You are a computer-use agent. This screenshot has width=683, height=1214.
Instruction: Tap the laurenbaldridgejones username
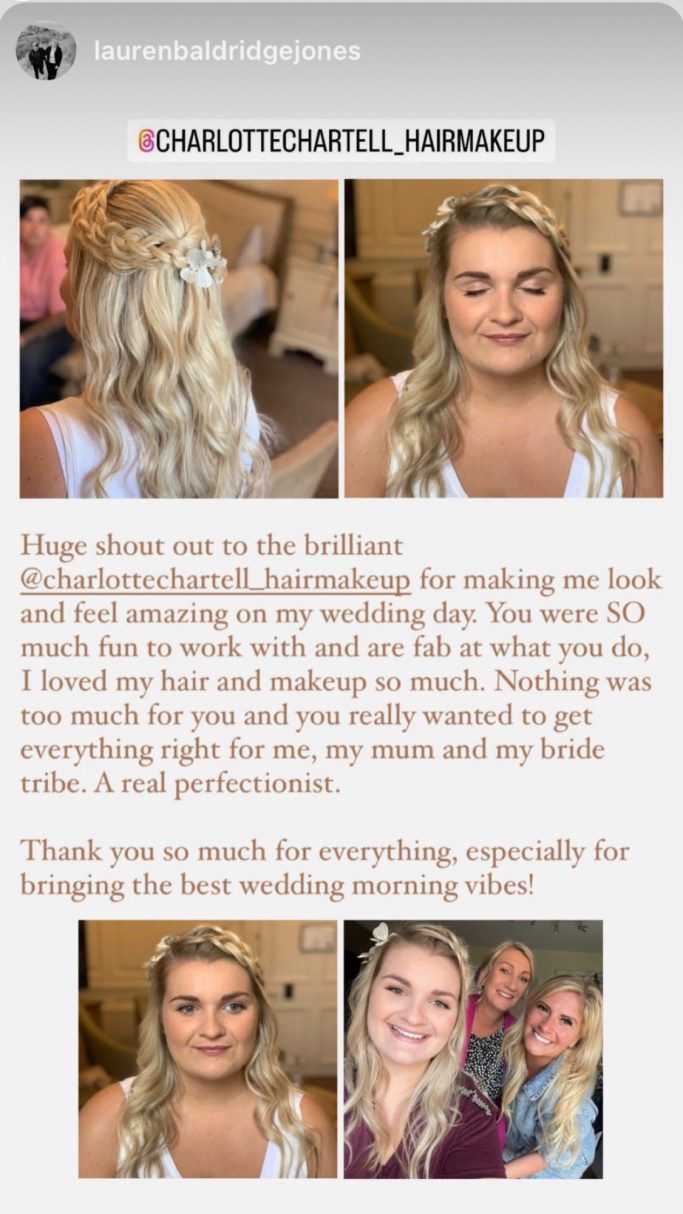pos(227,52)
